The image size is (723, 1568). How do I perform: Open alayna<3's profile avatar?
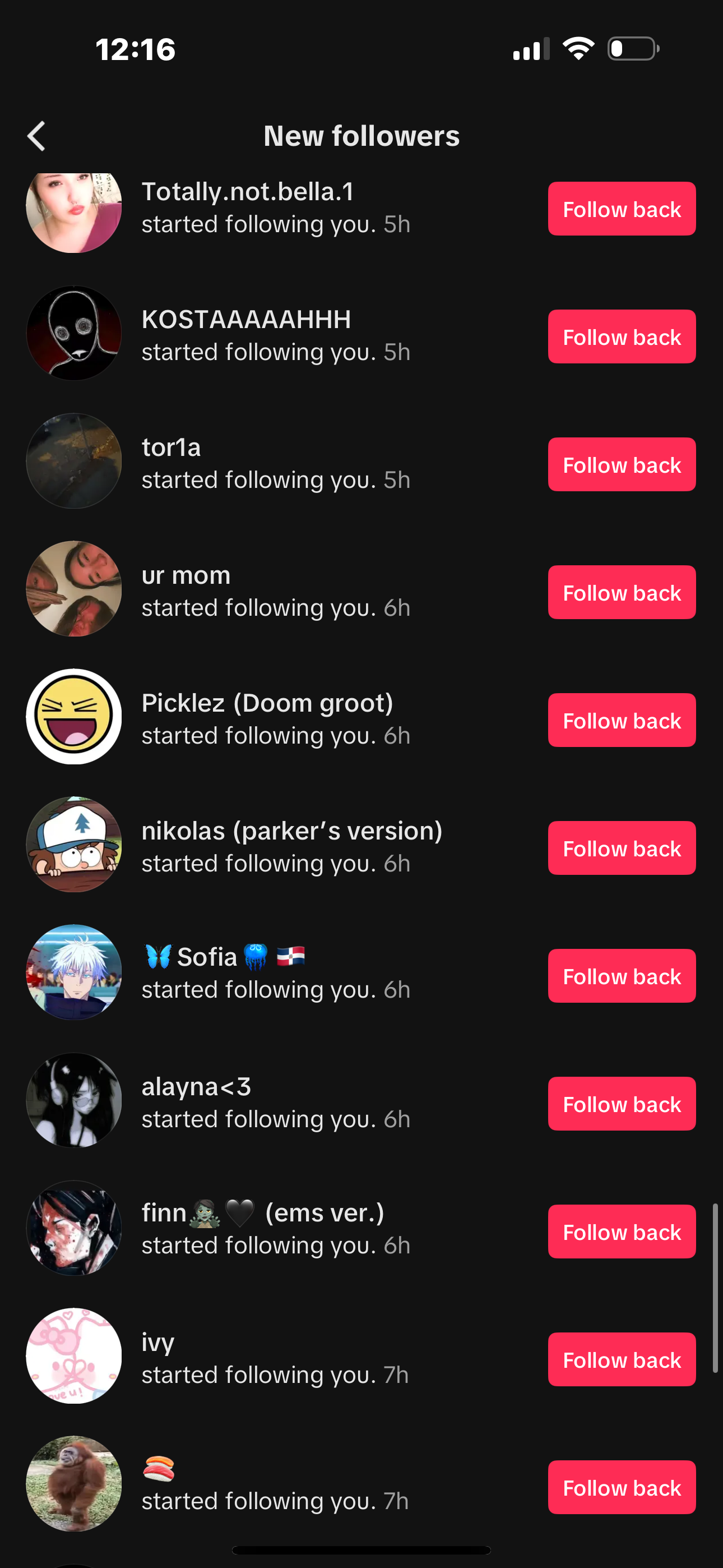[73, 1100]
